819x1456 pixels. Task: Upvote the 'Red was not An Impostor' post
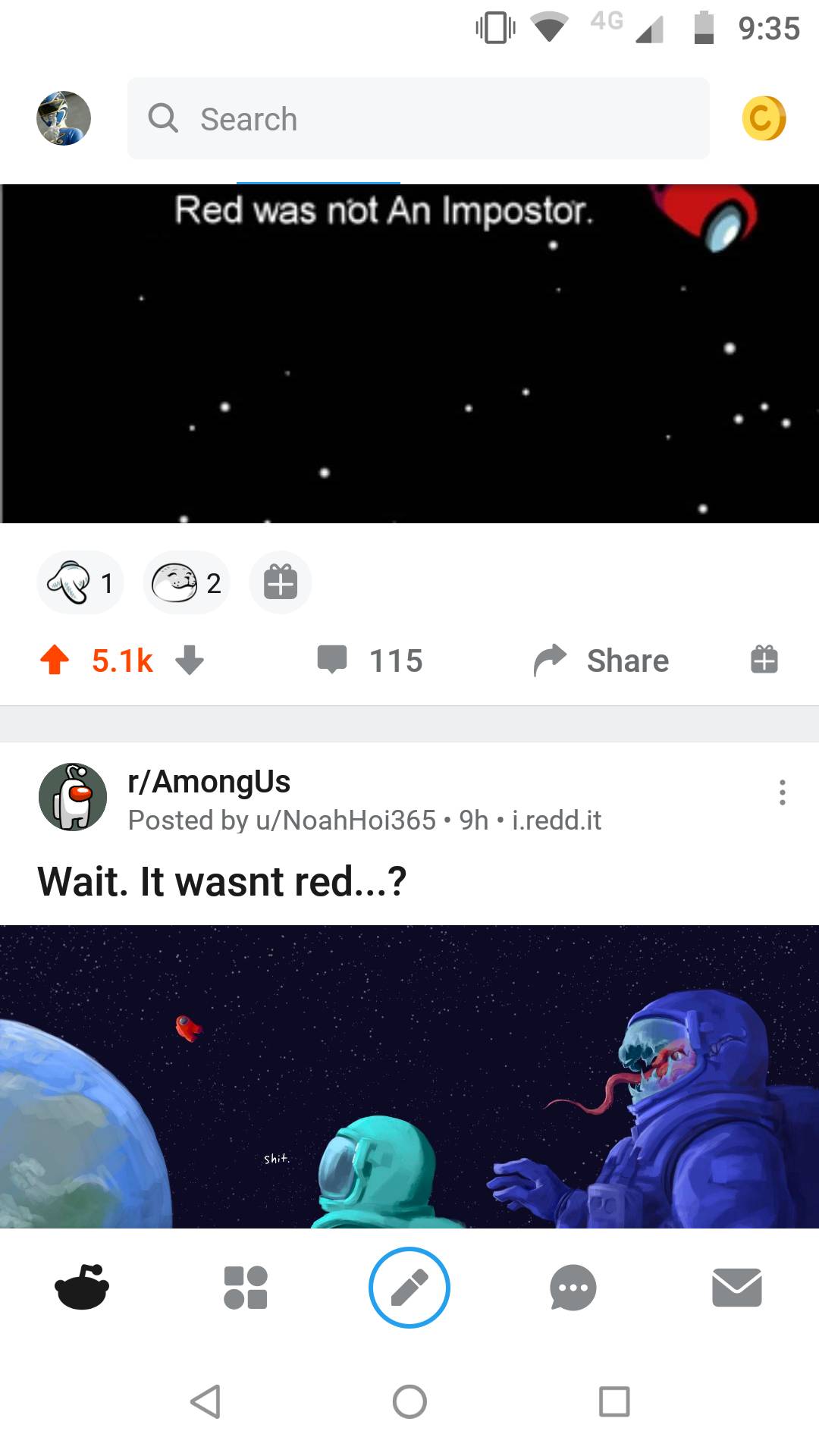click(x=54, y=659)
